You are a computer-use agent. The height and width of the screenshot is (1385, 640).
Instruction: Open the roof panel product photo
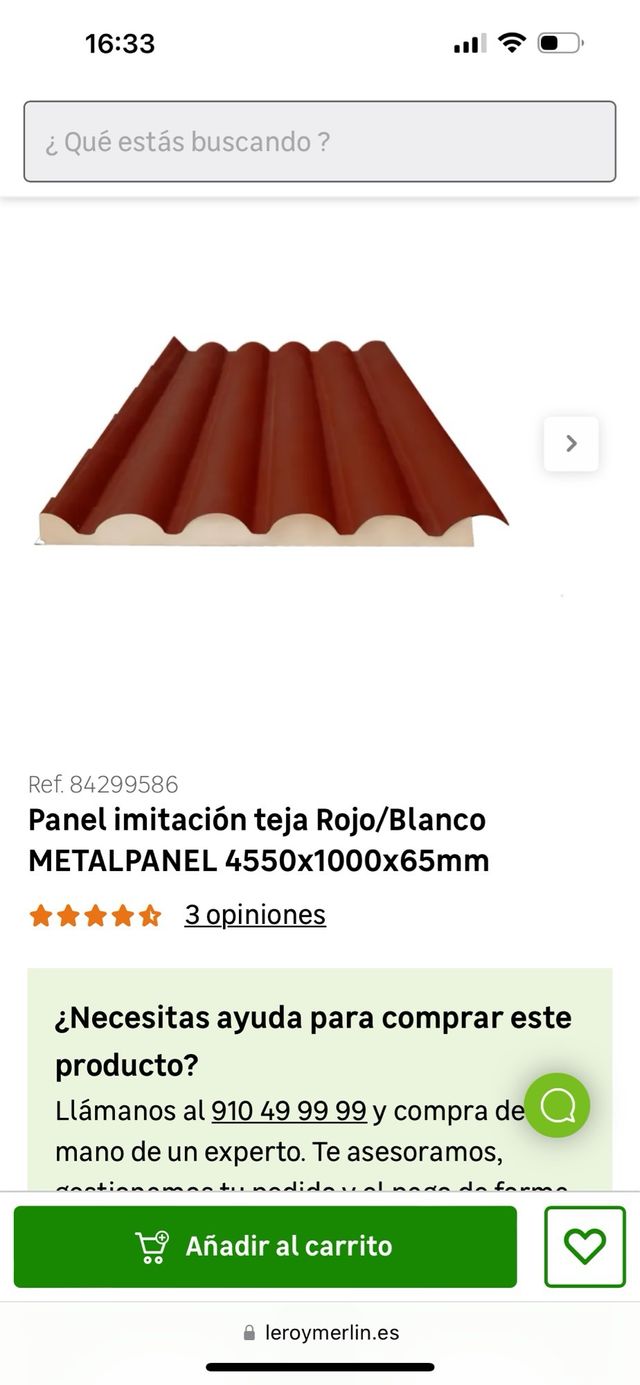tap(270, 443)
